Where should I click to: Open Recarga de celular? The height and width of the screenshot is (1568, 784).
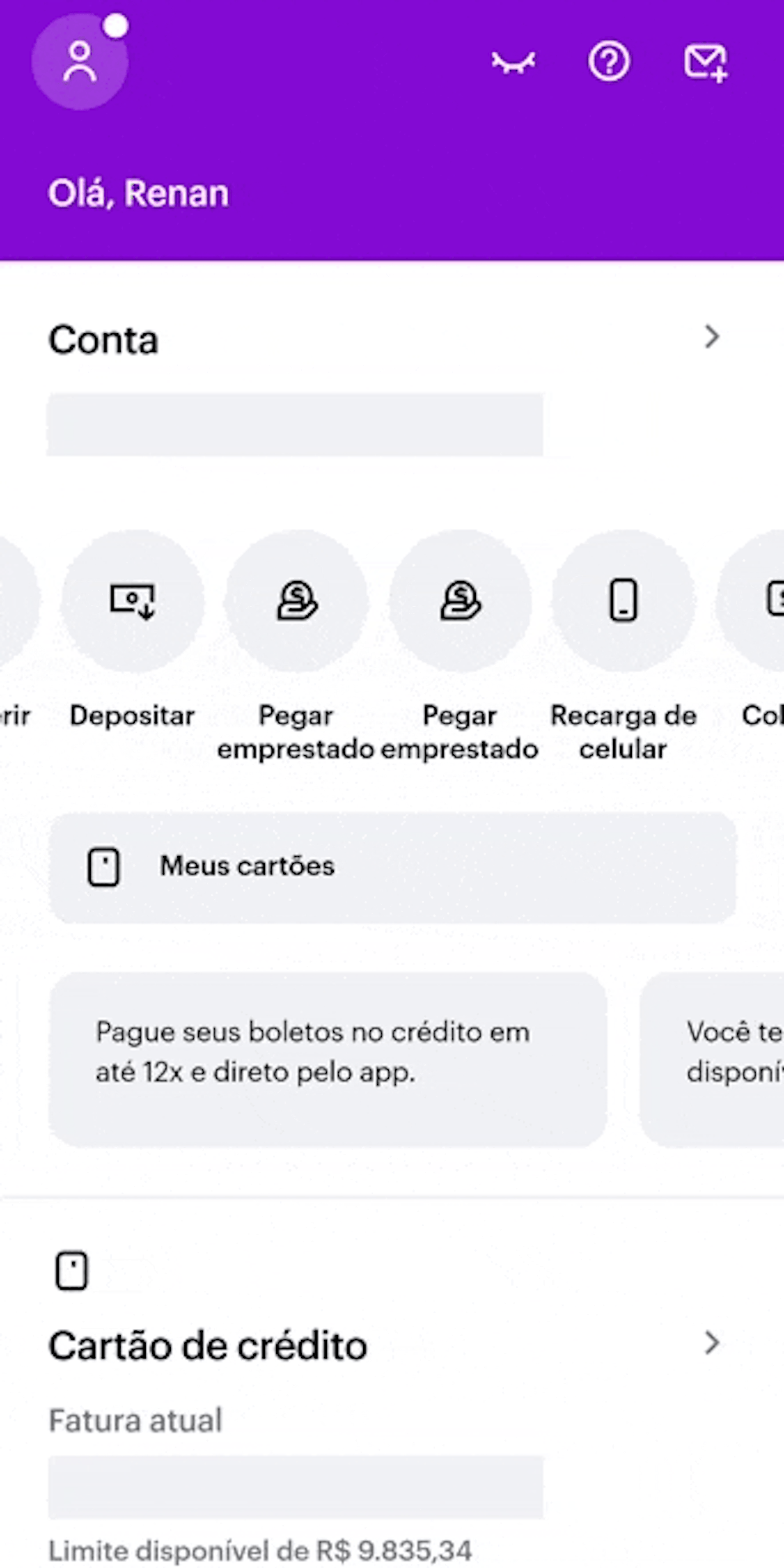tap(623, 601)
